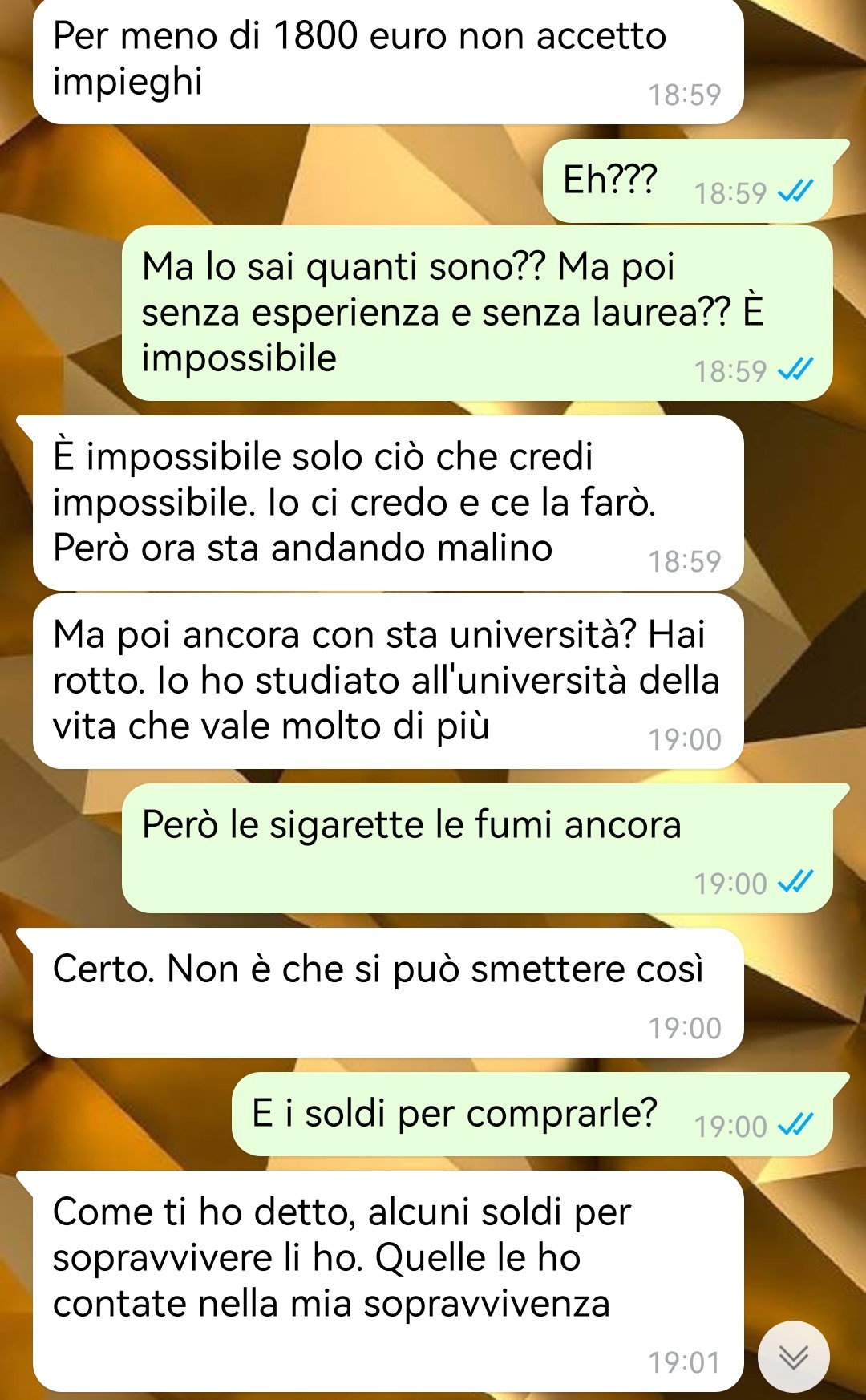Screen dimensions: 866x1400
Task: Jump to latest messages with the down arrow
Action: 793,1357
